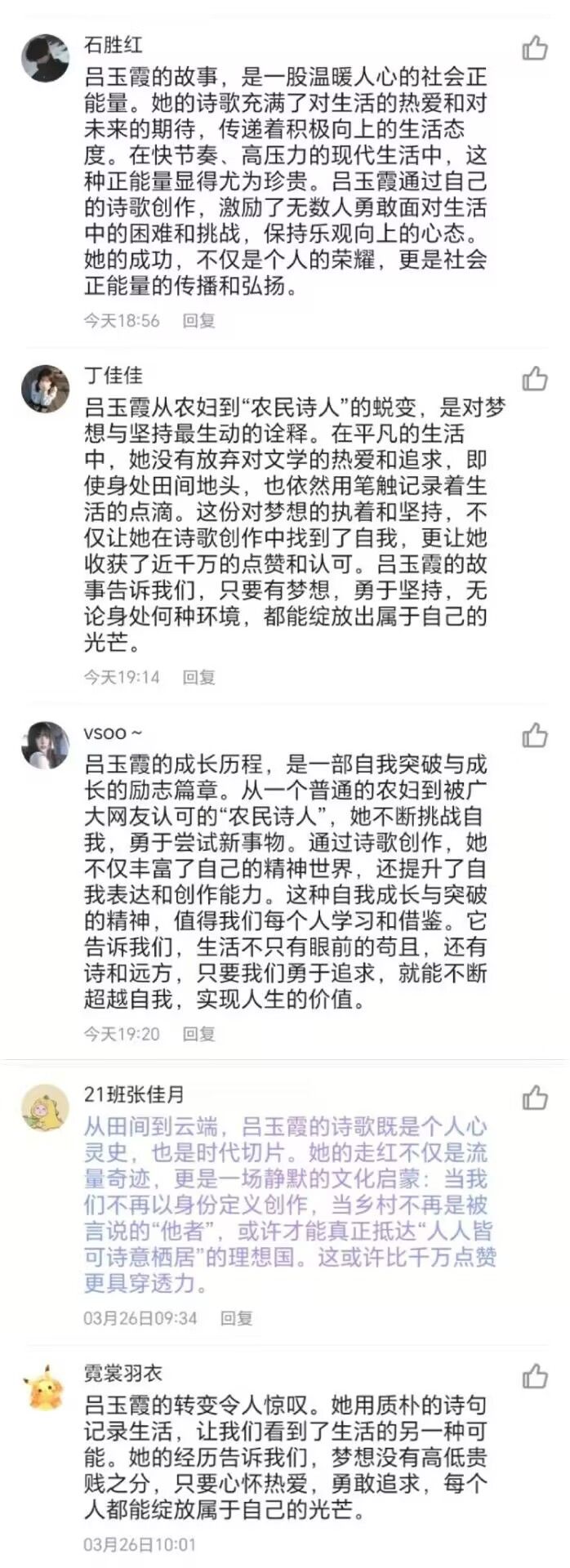The image size is (570, 1568).
Task: Reply to 丁佳佳's comment
Action: pos(198,677)
